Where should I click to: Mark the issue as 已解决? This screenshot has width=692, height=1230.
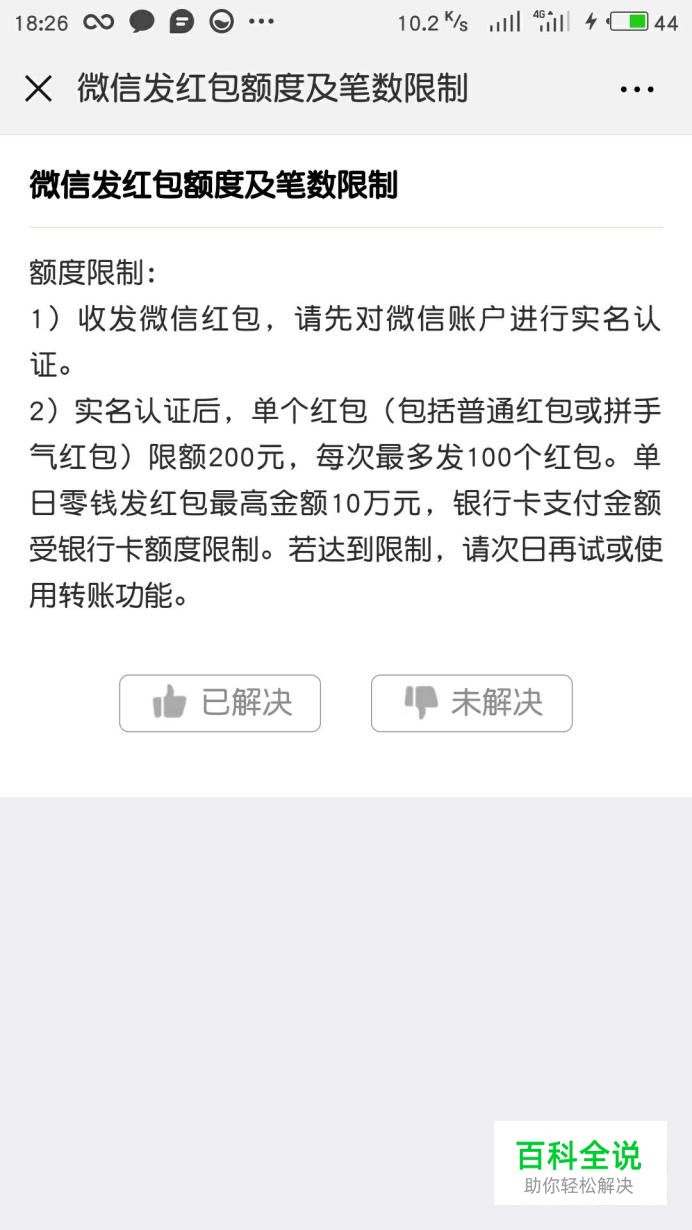tap(220, 703)
